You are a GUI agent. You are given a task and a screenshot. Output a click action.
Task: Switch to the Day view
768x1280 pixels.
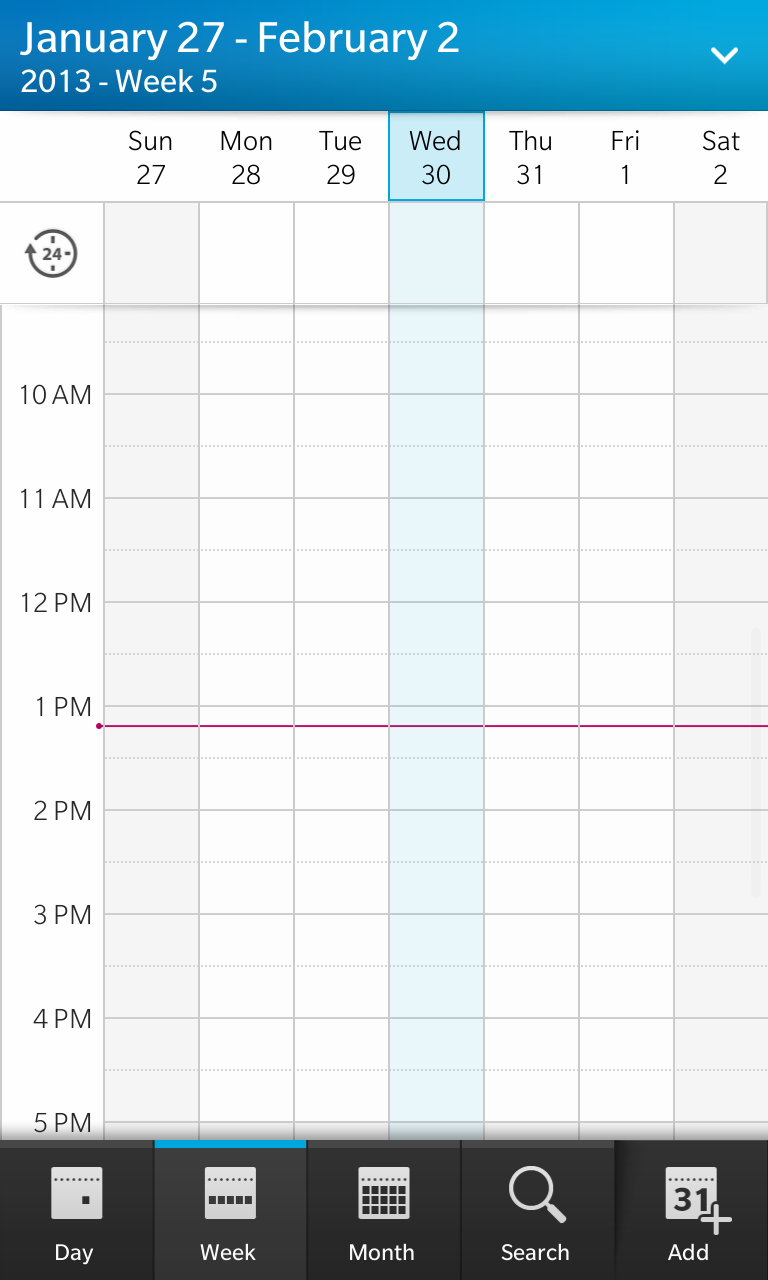(x=76, y=1211)
